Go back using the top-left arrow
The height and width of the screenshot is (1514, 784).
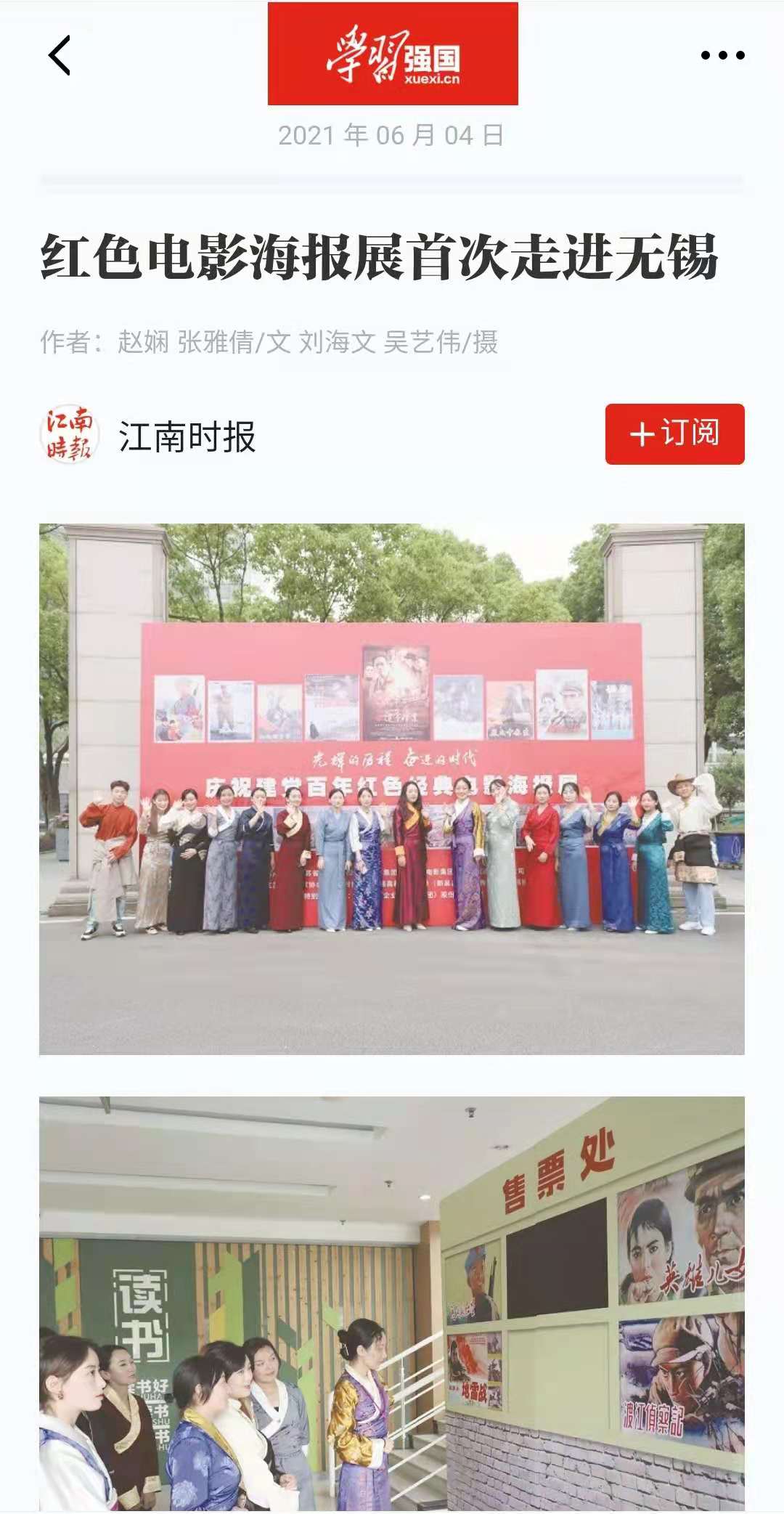pyautogui.click(x=60, y=55)
